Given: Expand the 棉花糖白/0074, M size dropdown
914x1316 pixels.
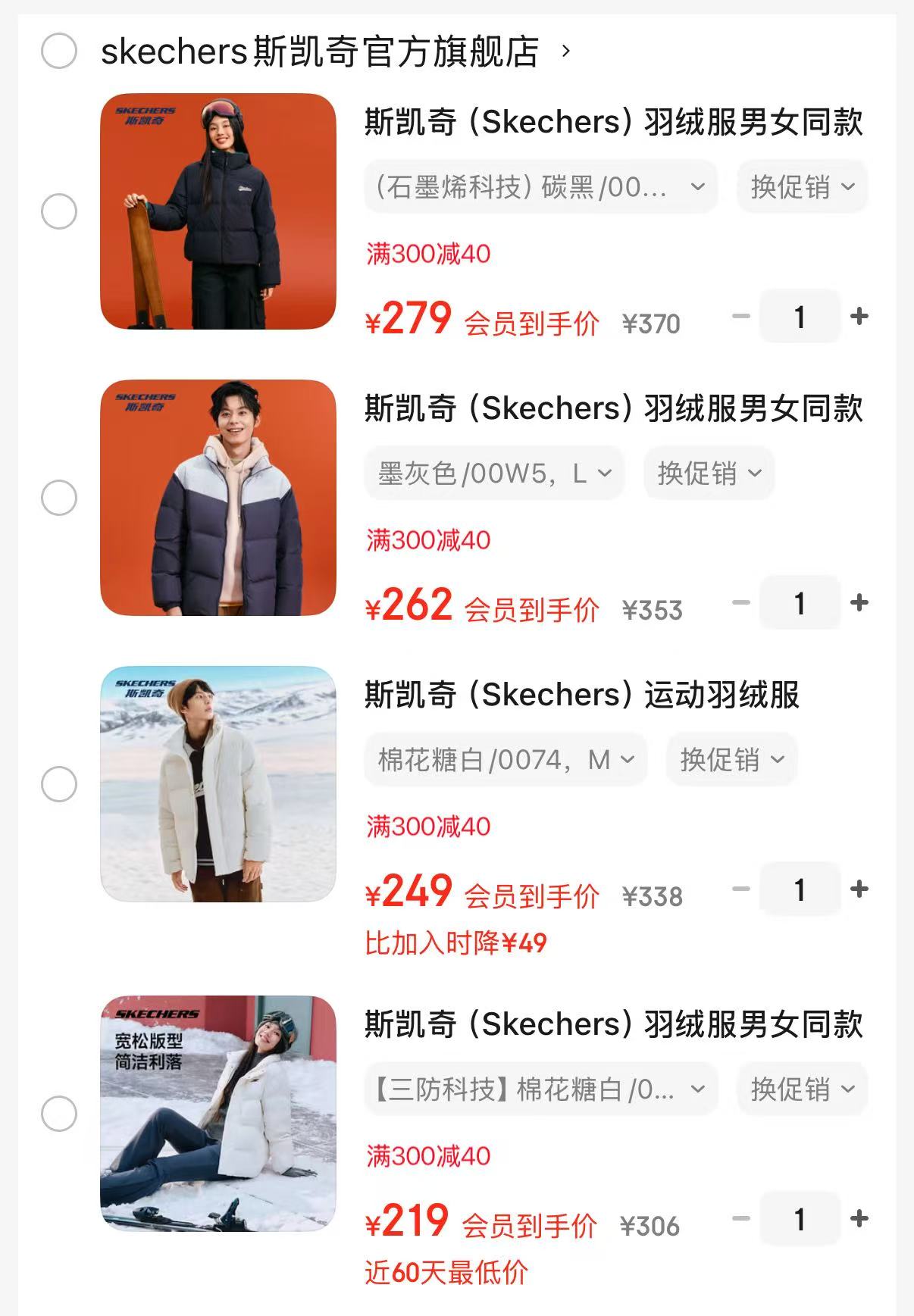Looking at the screenshot, I should tap(506, 759).
